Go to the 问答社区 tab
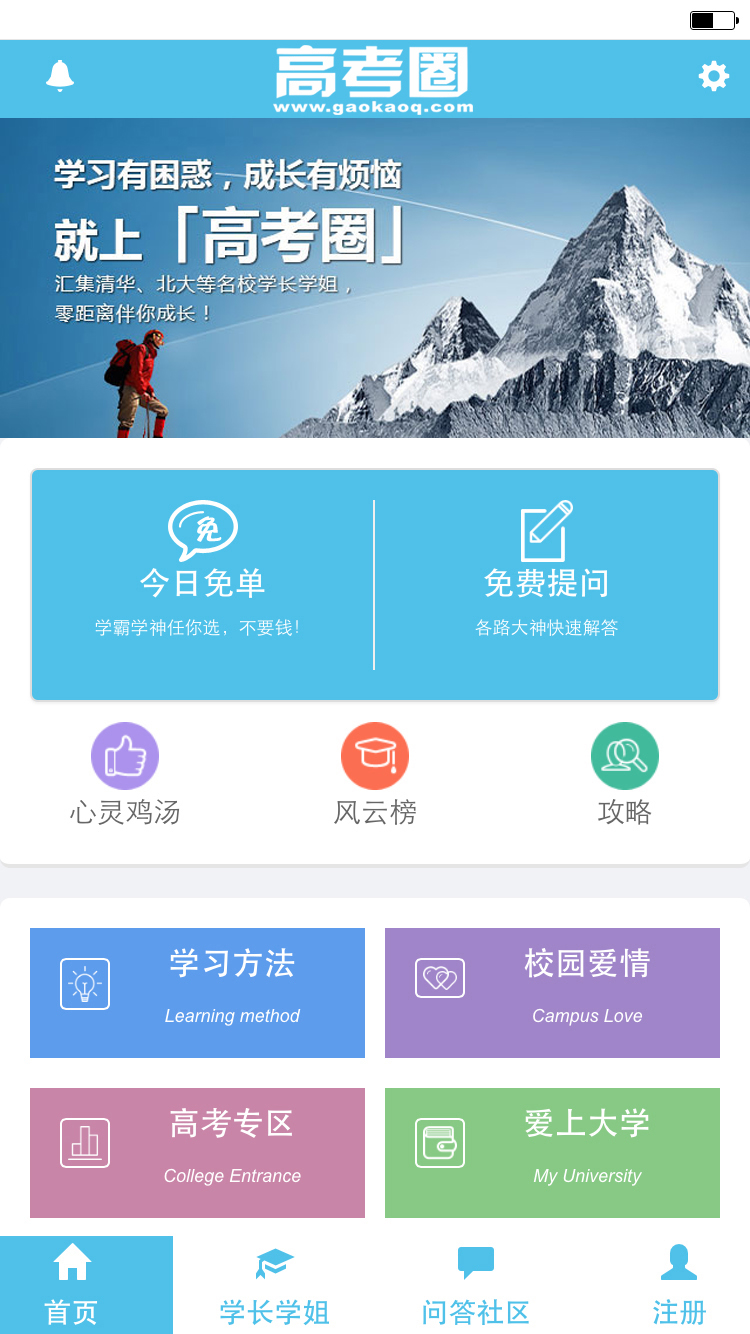This screenshot has height=1334, width=750. [x=475, y=1285]
